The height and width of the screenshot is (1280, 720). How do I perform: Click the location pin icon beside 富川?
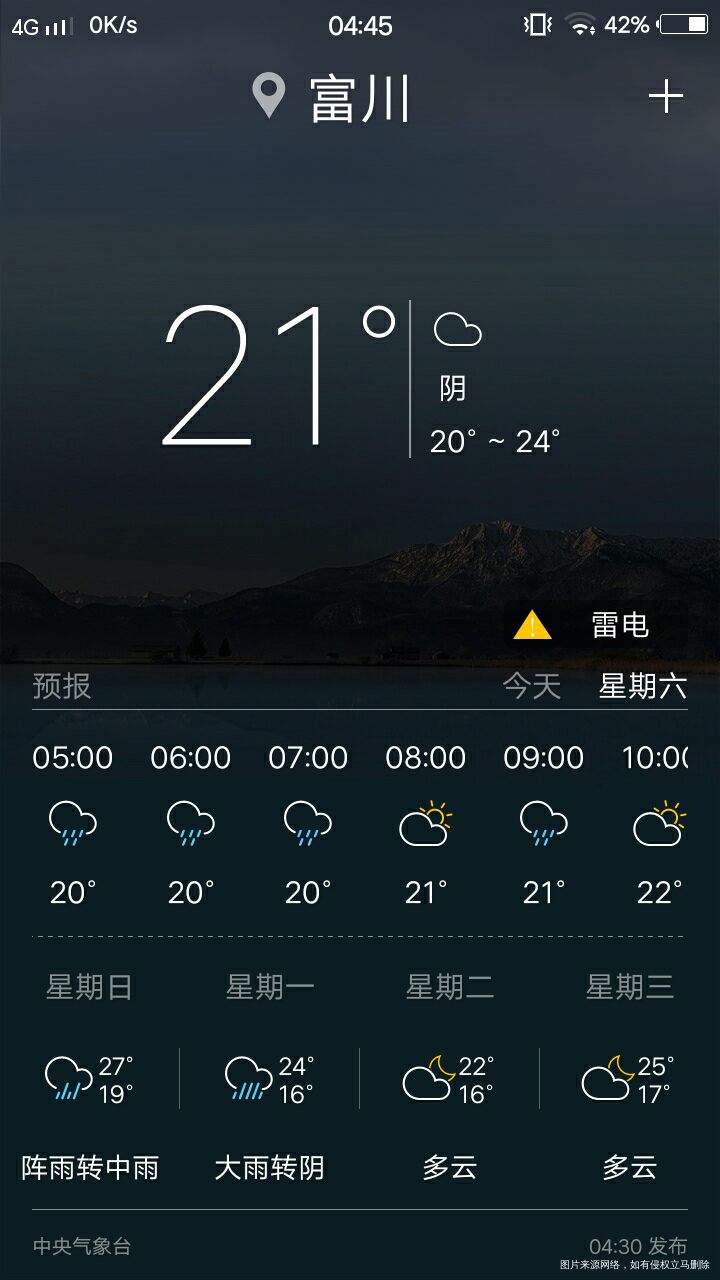click(266, 96)
